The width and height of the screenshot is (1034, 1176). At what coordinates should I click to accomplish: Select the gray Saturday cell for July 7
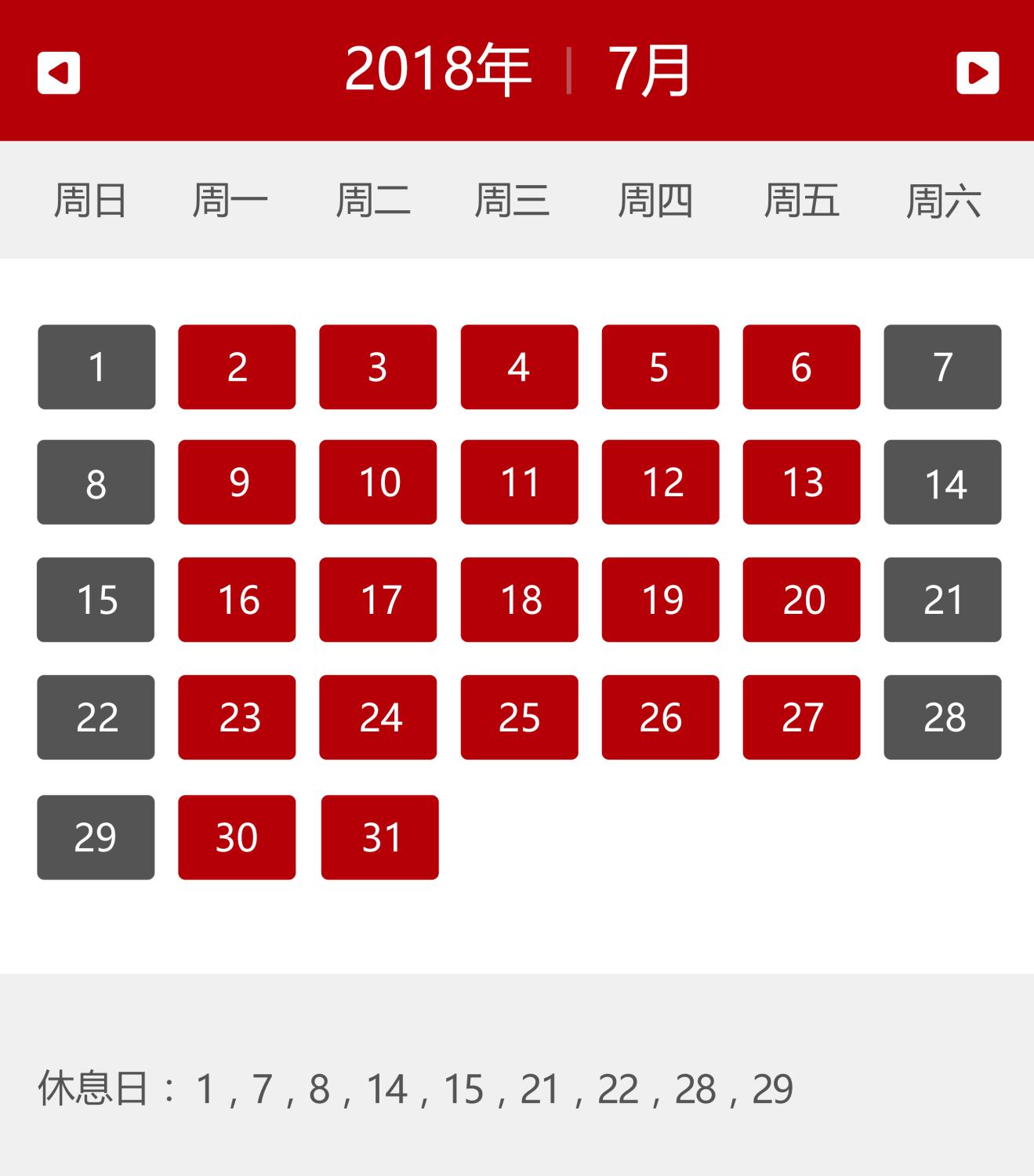[x=942, y=366]
